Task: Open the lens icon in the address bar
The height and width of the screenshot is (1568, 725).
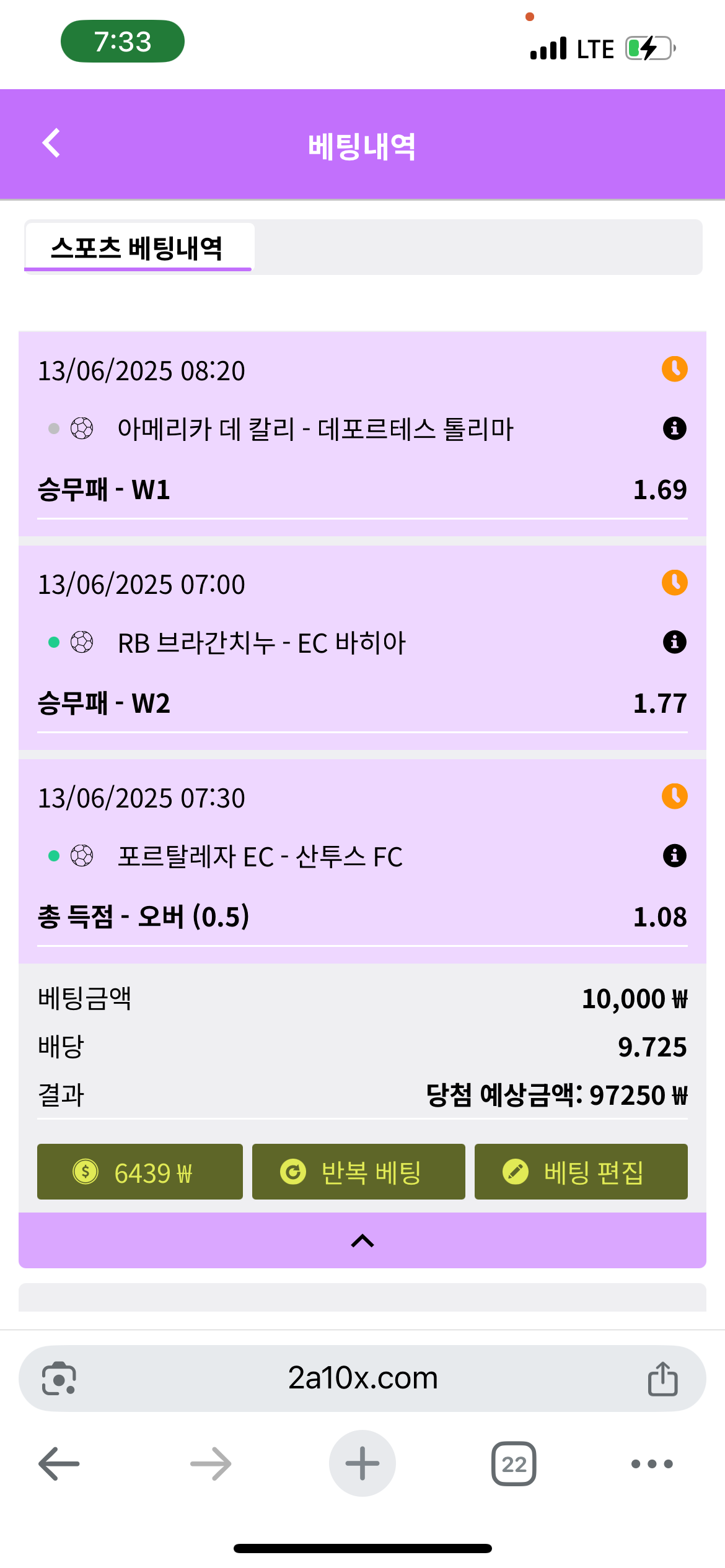Action: (59, 1379)
